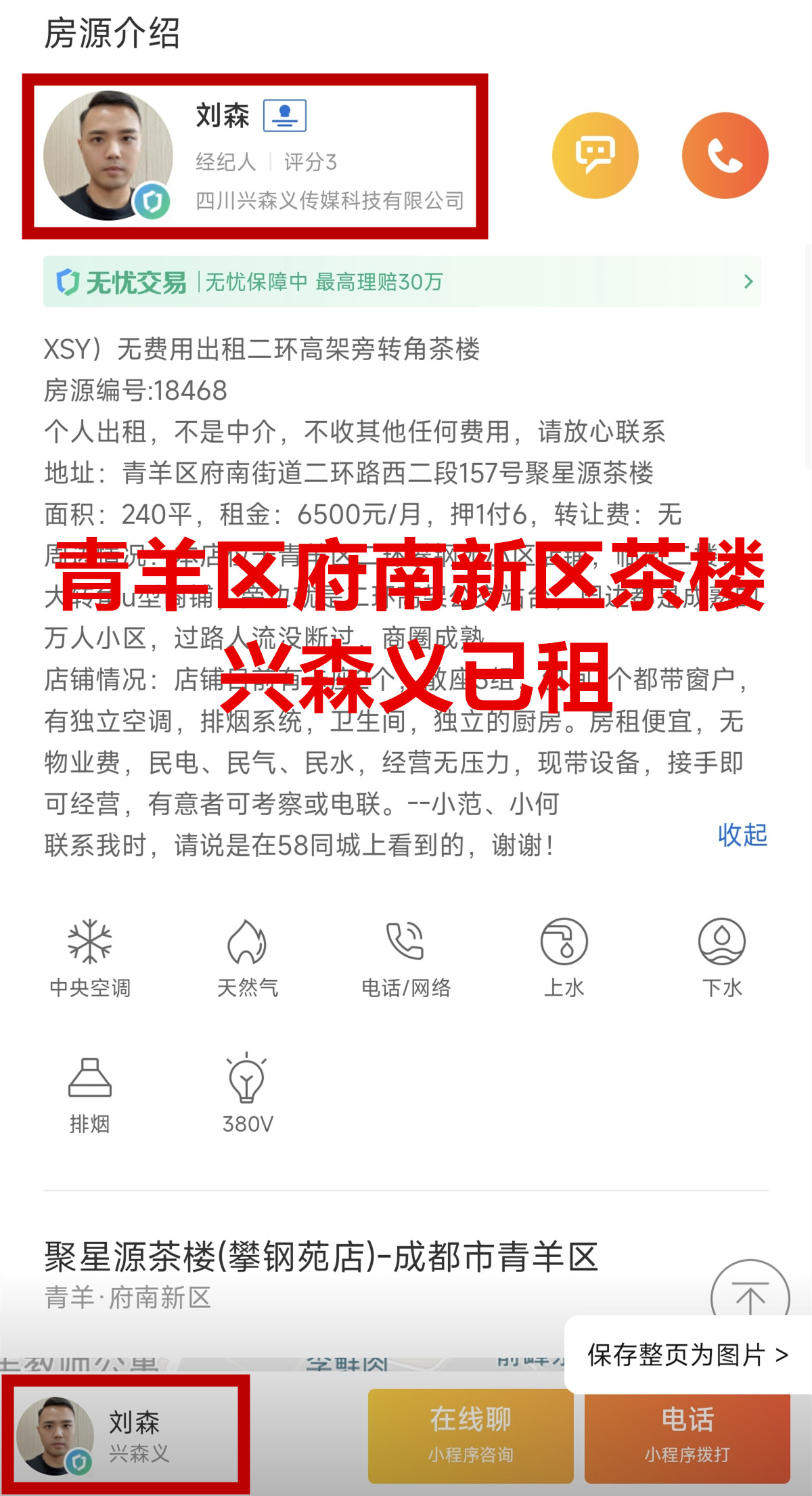Viewport: 812px width, 1496px height.
Task: Tap the yellow chat bubble icon
Action: [595, 156]
